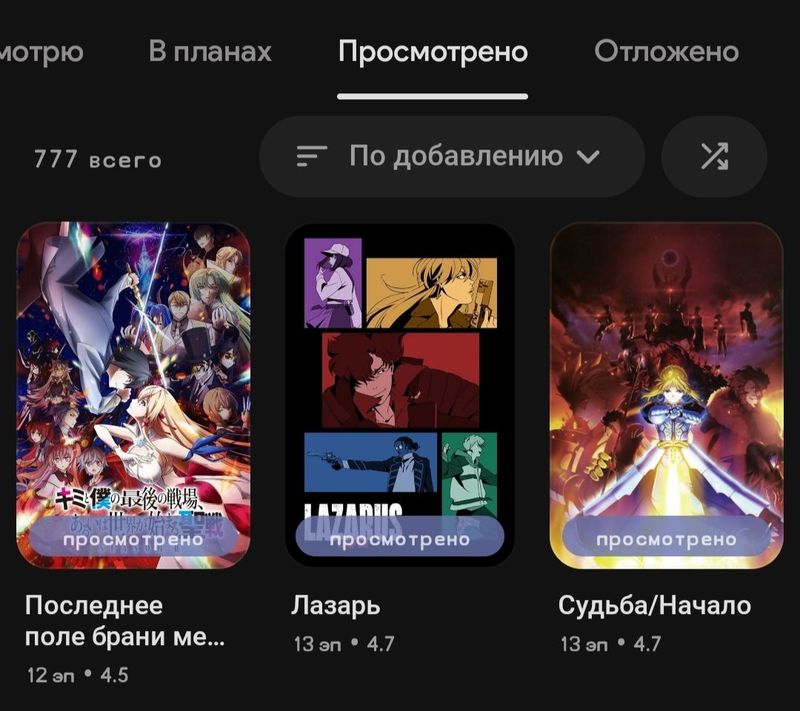Expand the «По добавлению» sort dropdown
800x711 pixels.
tap(451, 157)
